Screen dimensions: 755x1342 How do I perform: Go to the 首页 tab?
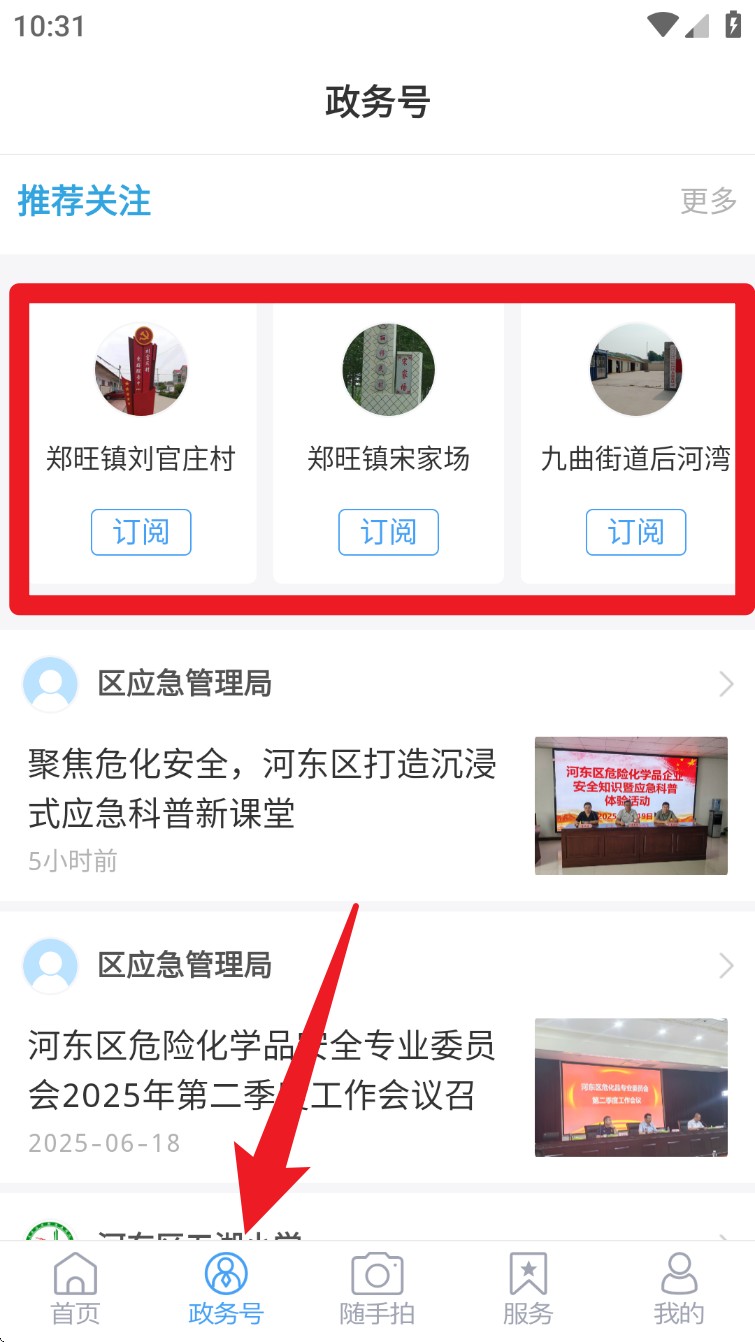tap(76, 1288)
